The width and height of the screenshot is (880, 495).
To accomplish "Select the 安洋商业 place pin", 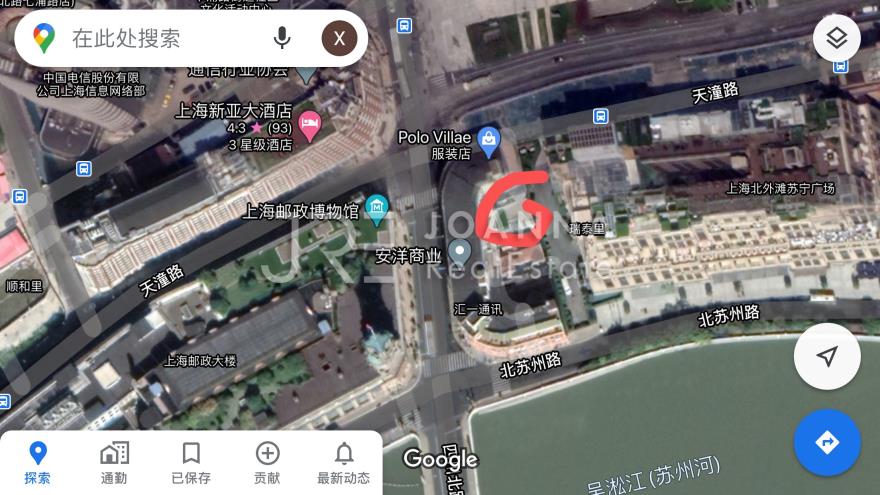I will pyautogui.click(x=460, y=249).
